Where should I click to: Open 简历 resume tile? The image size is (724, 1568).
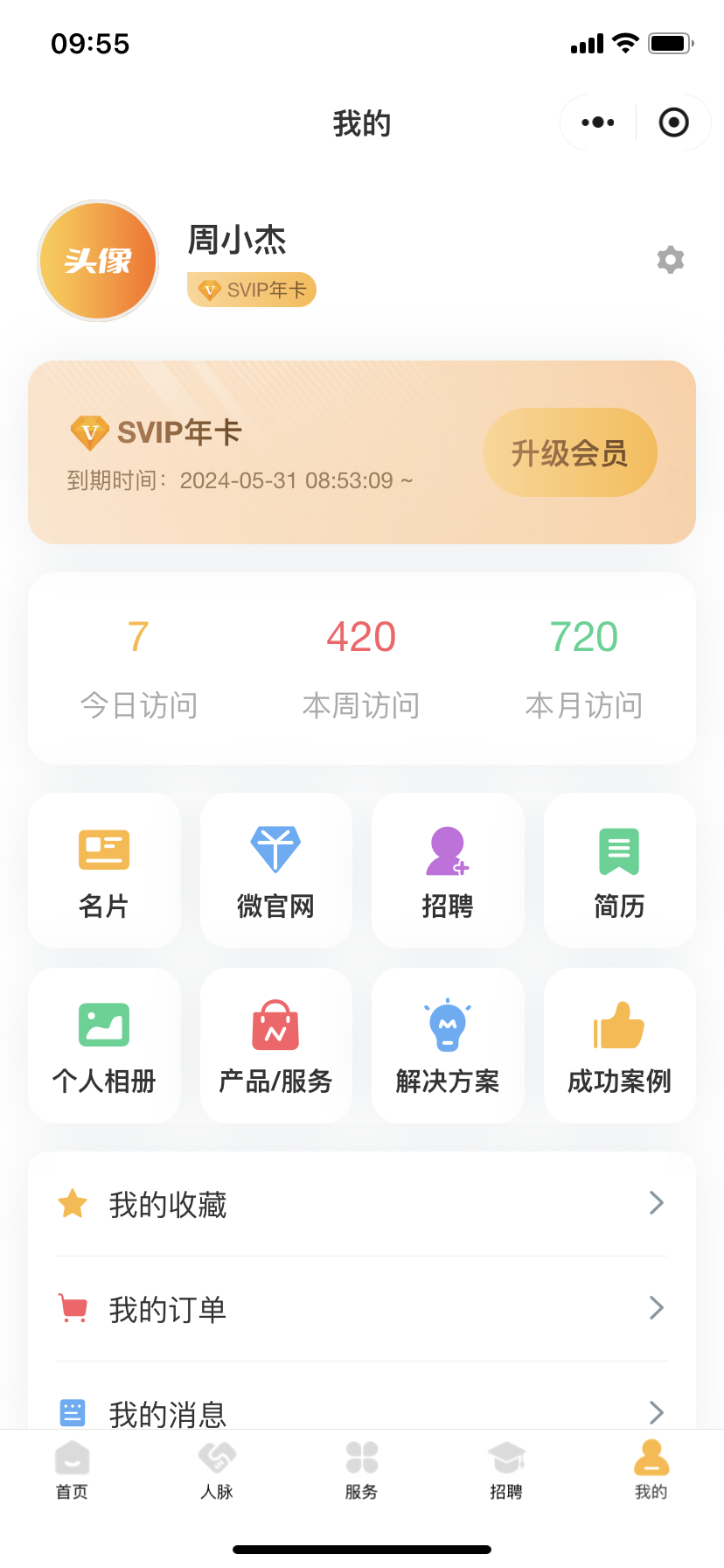pyautogui.click(x=619, y=871)
